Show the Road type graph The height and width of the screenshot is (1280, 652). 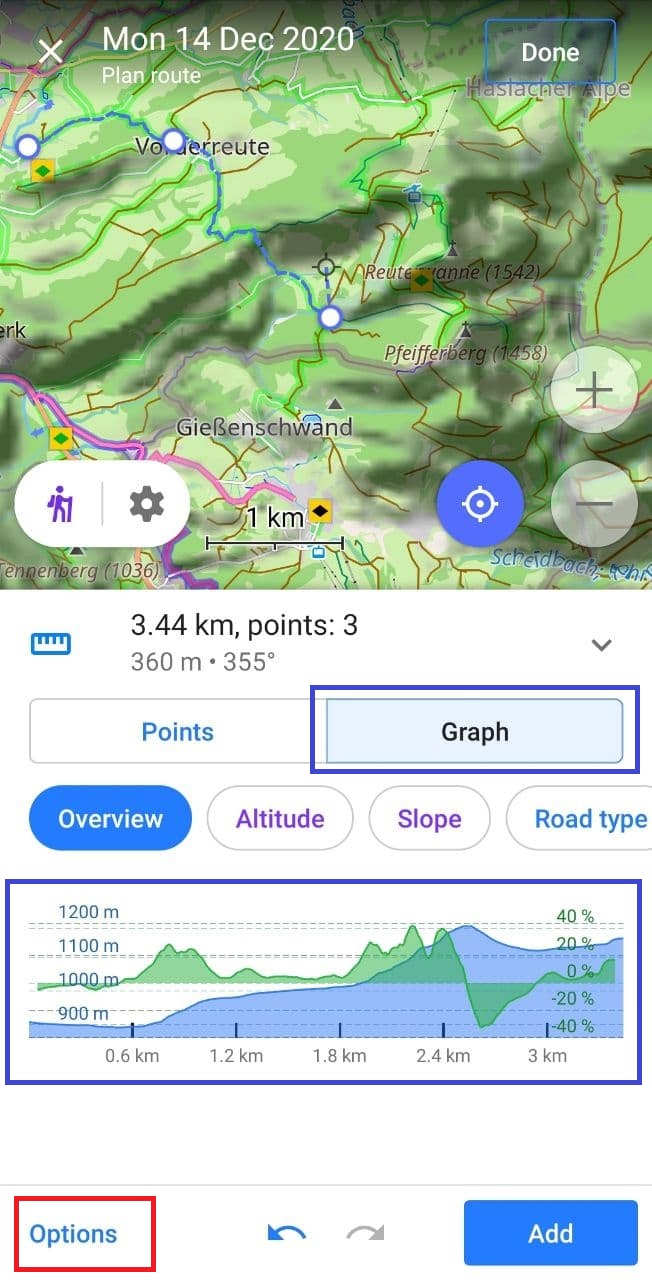[585, 819]
